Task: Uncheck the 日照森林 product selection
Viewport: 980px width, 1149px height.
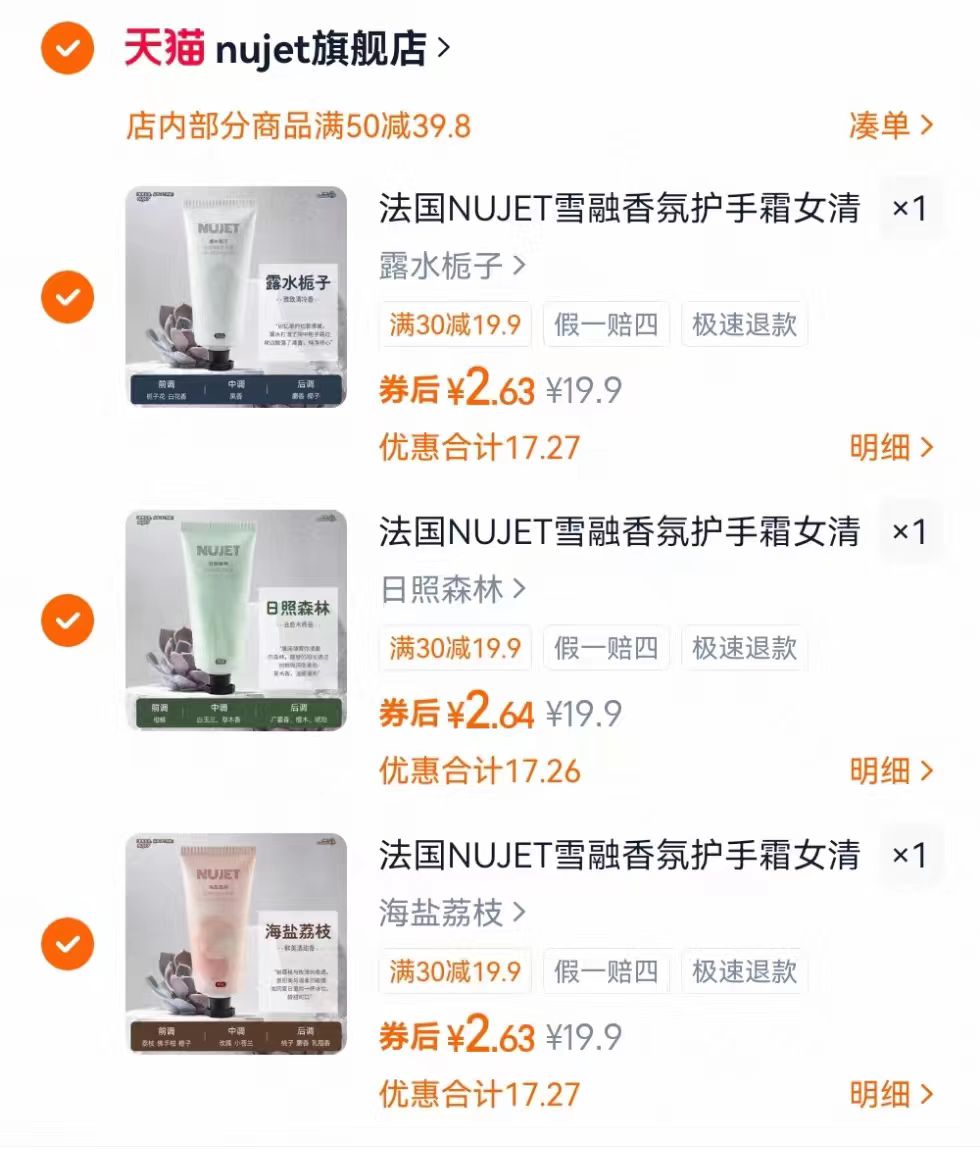Action: point(66,620)
